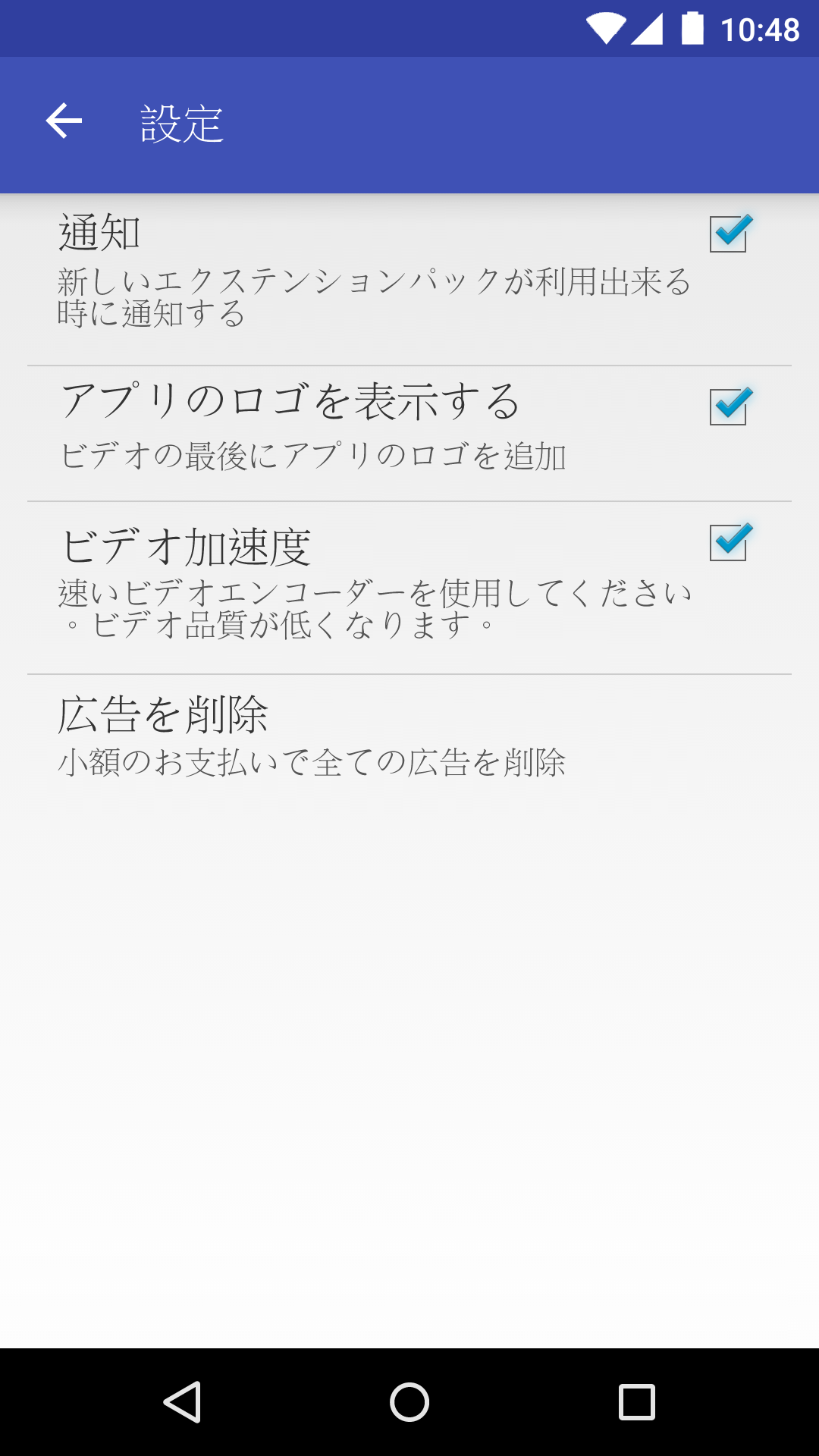Toggle the アプリのロゴを表示する checkbox
The width and height of the screenshot is (819, 1456).
pyautogui.click(x=730, y=406)
